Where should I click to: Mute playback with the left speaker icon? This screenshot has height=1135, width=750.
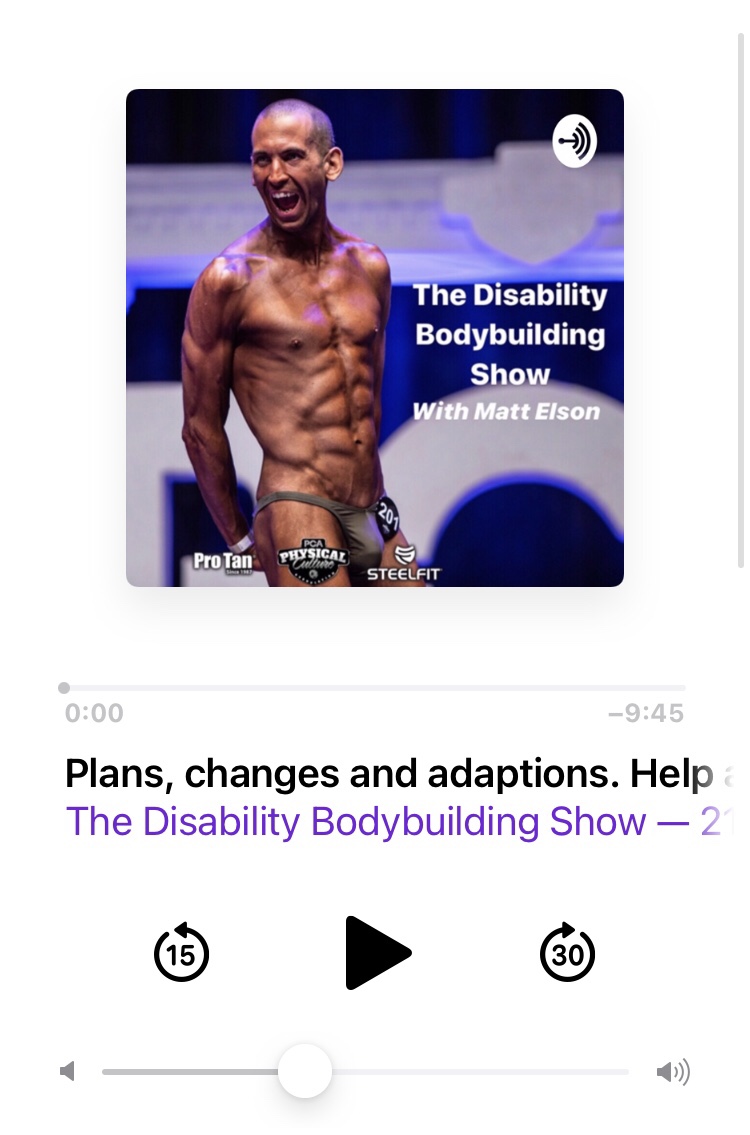click(67, 1070)
